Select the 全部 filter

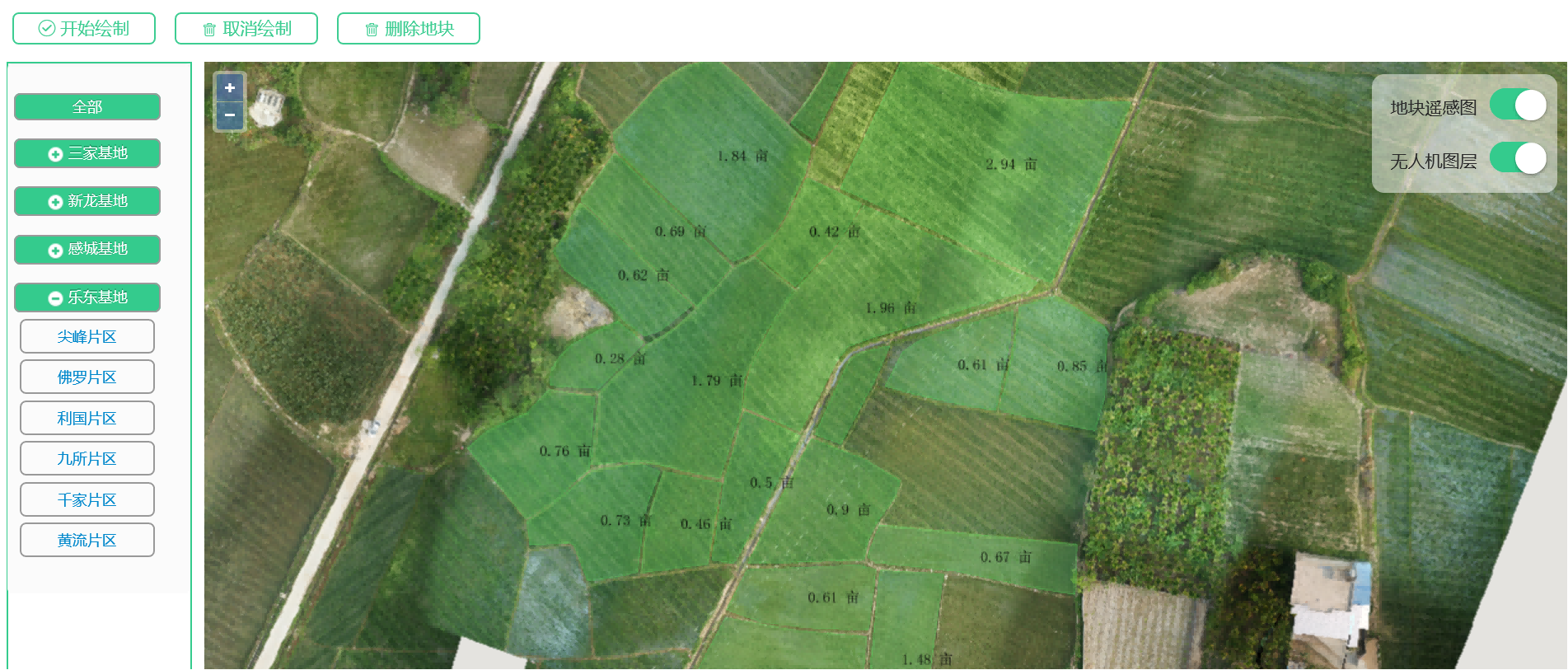tap(87, 107)
